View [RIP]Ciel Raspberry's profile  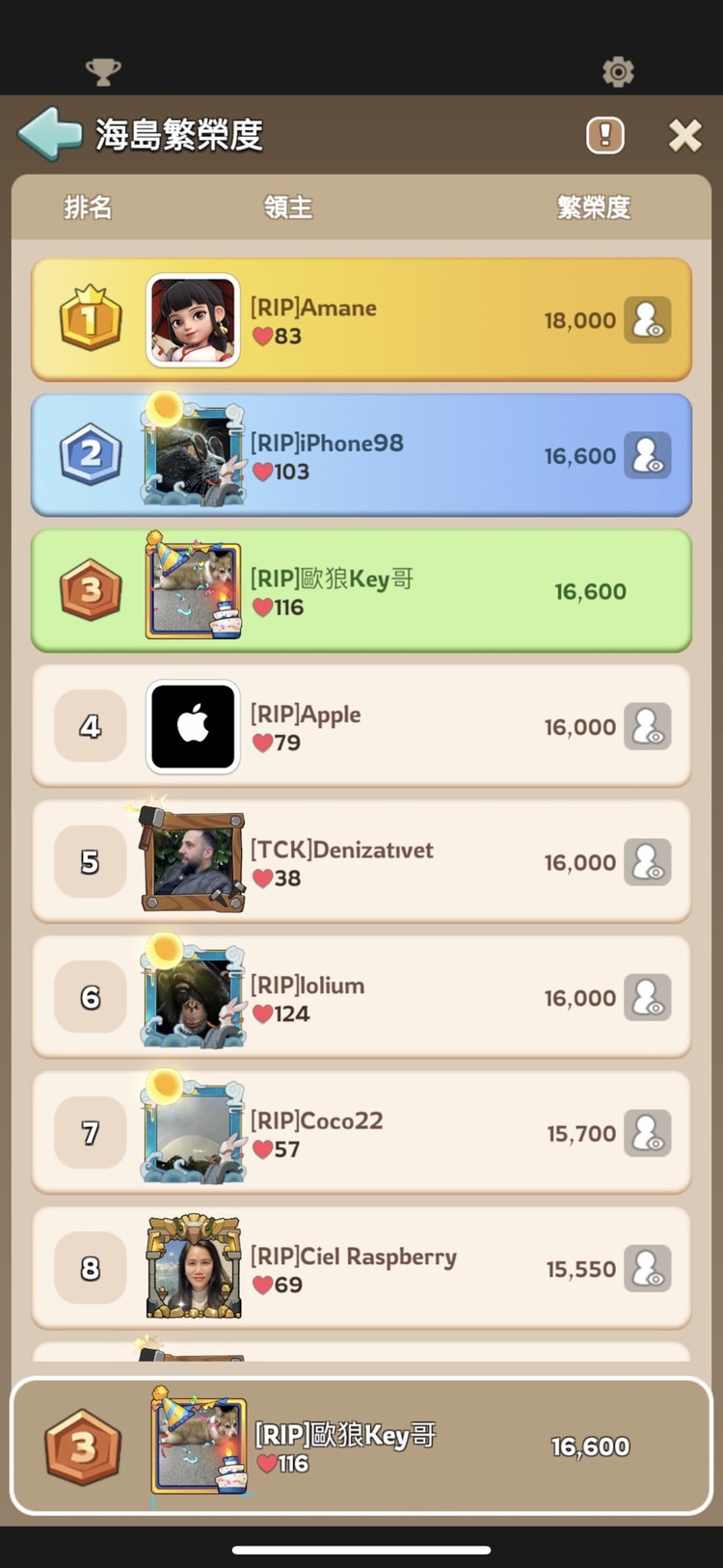tap(647, 1268)
